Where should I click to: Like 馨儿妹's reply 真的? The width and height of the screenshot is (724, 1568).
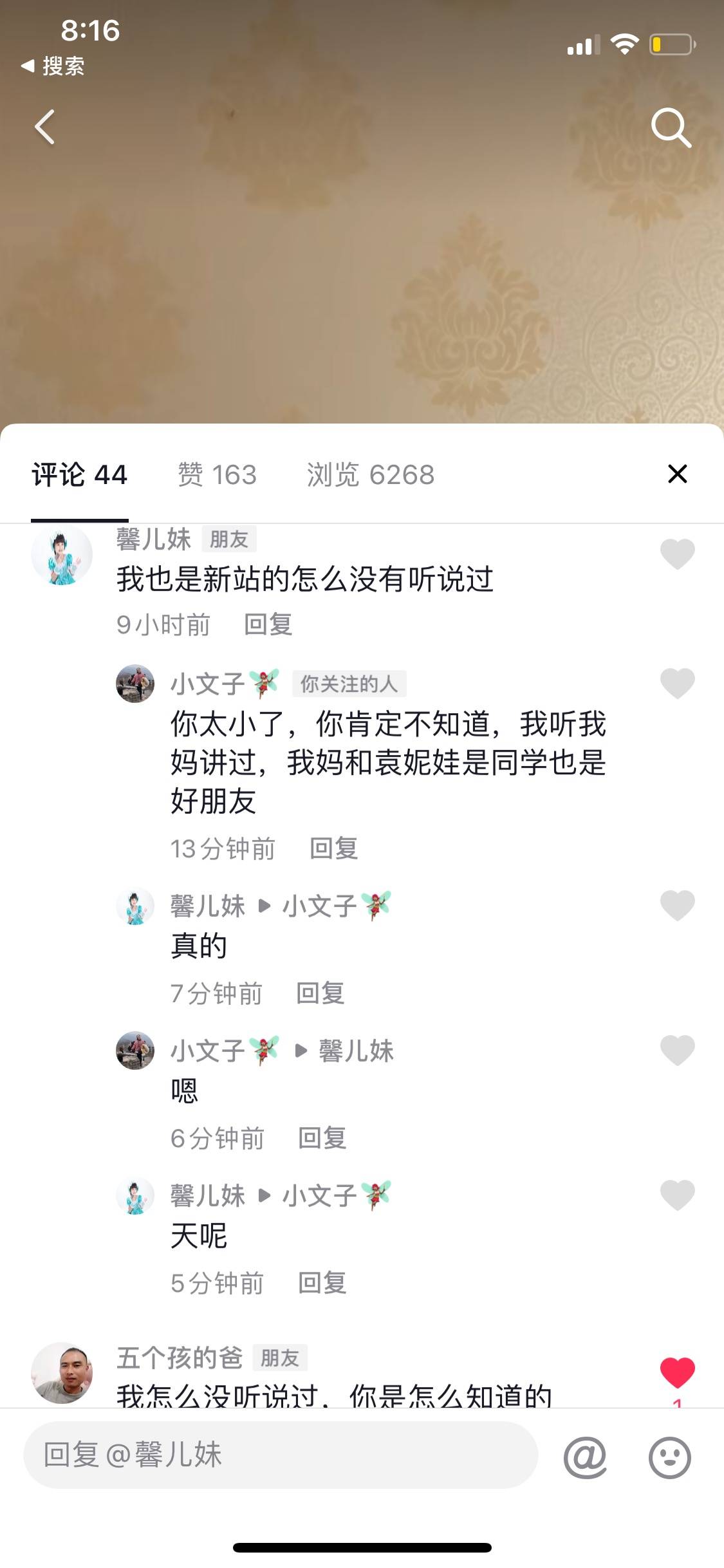coord(677,905)
